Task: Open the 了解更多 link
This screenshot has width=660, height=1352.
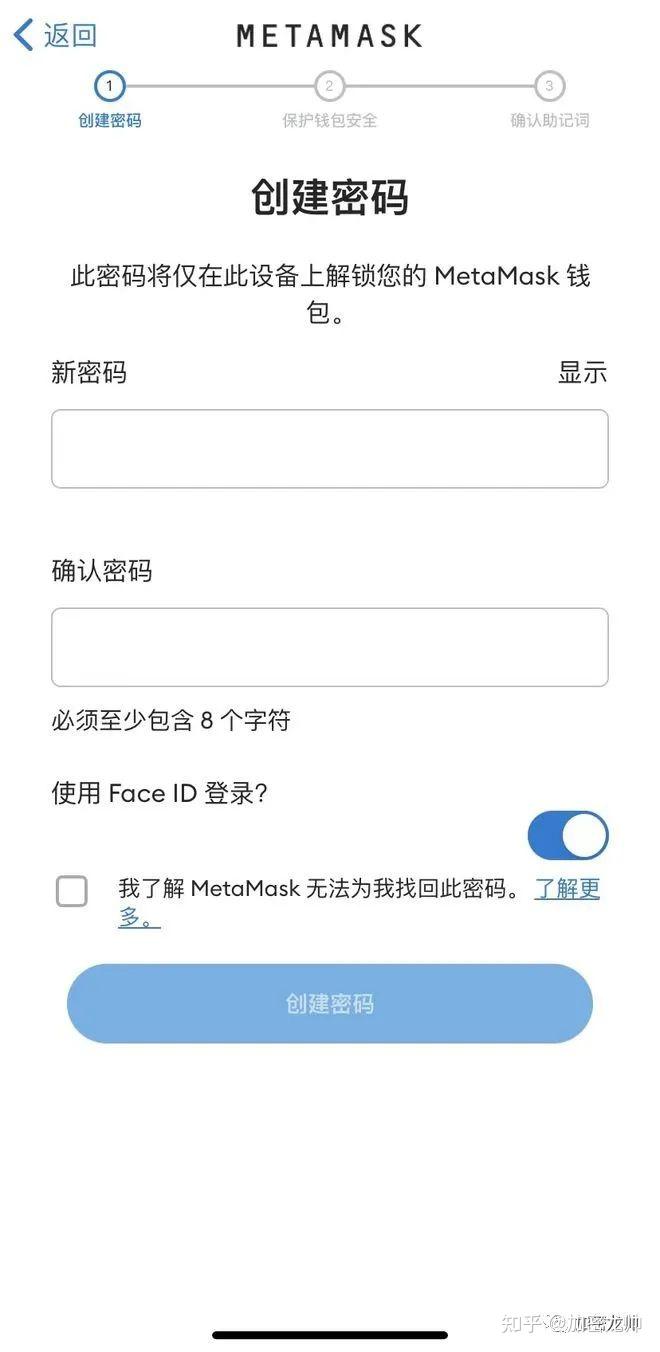Action: pyautogui.click(x=566, y=888)
